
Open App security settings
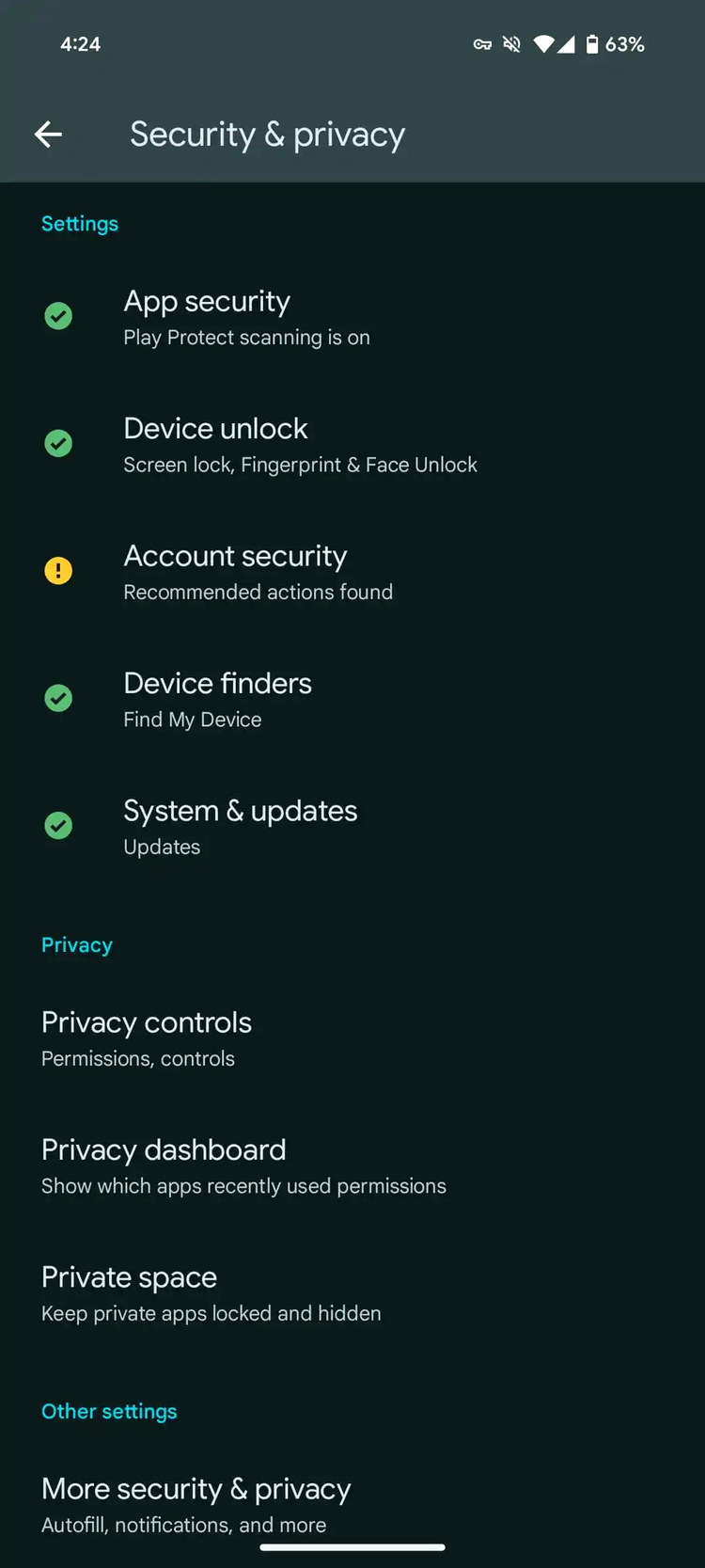[352, 317]
